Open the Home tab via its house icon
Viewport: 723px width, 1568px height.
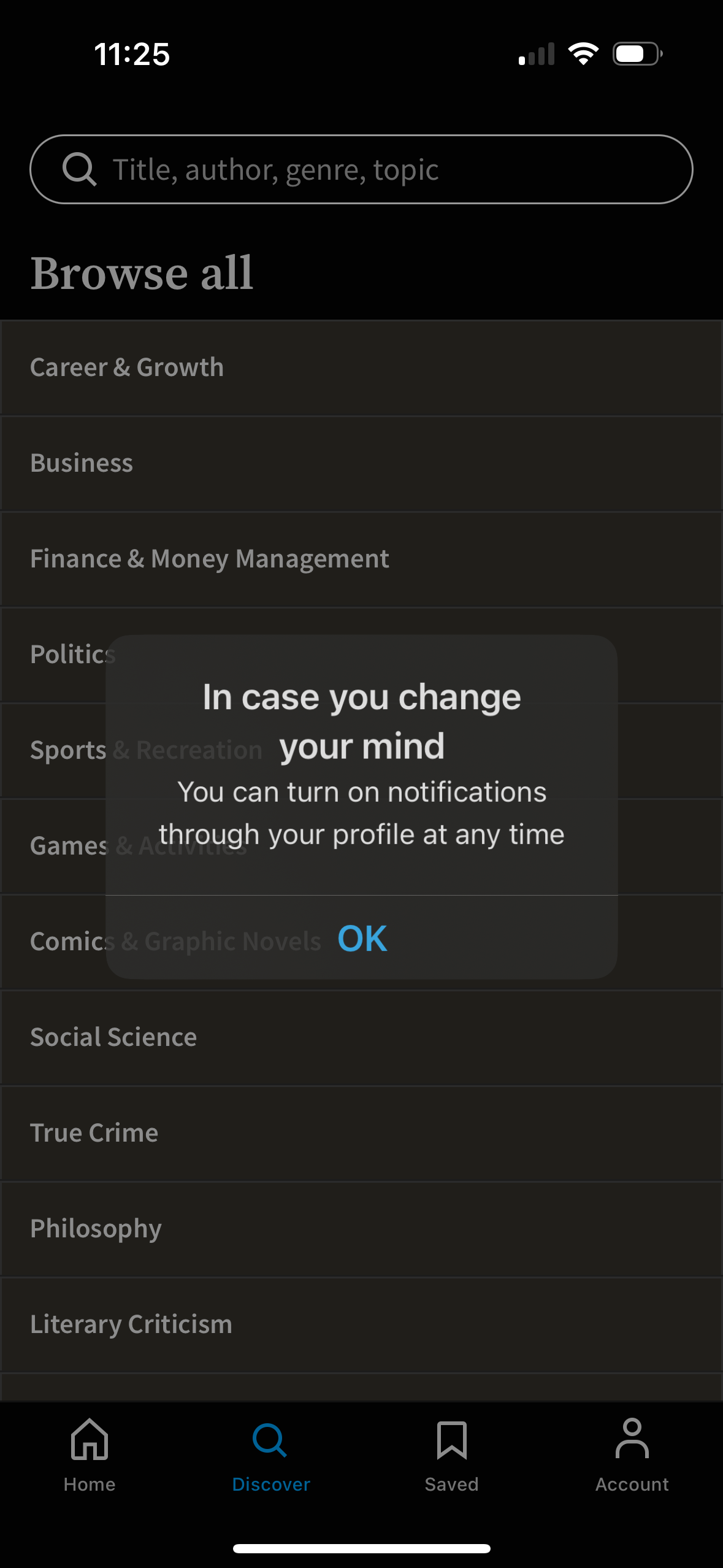90,1446
